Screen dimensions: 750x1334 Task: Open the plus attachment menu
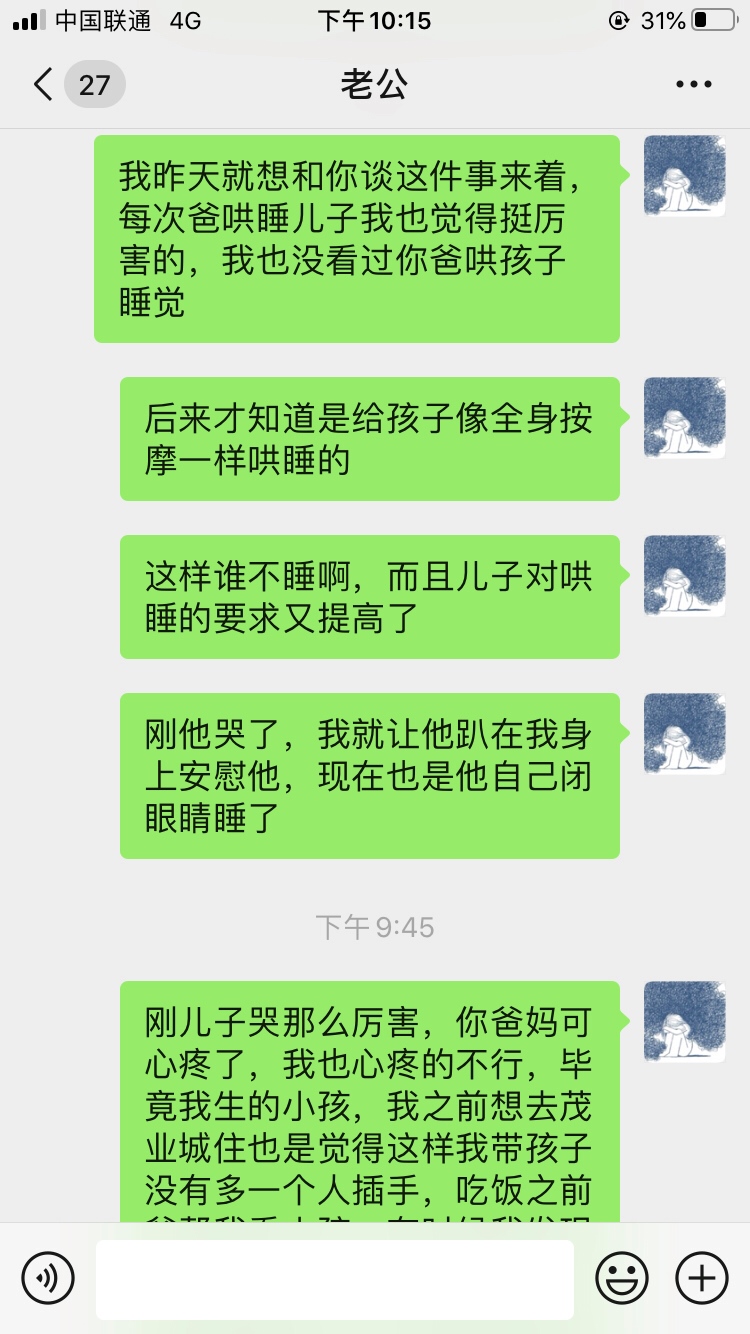(x=702, y=1278)
